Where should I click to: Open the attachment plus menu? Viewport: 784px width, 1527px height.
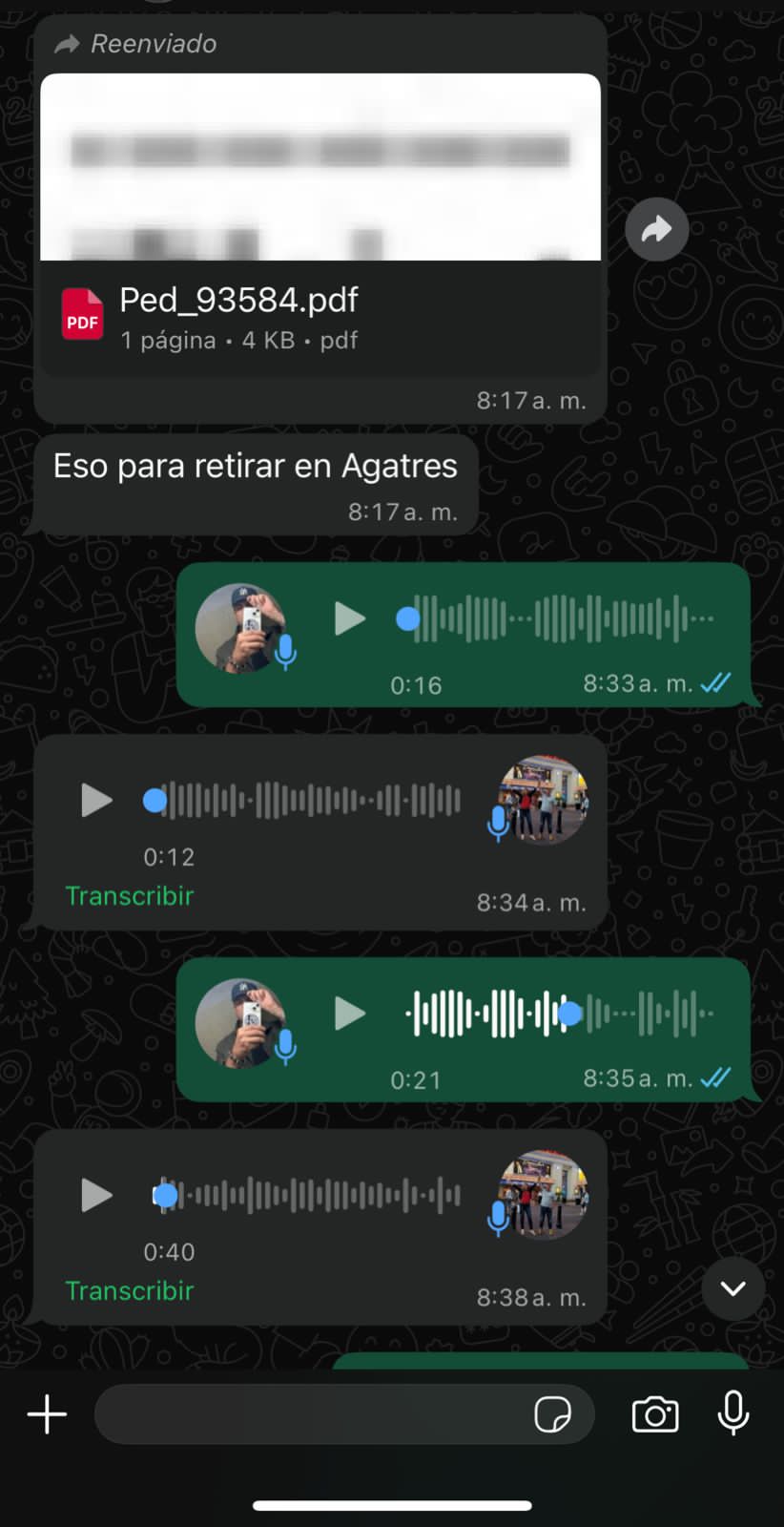click(x=47, y=1414)
